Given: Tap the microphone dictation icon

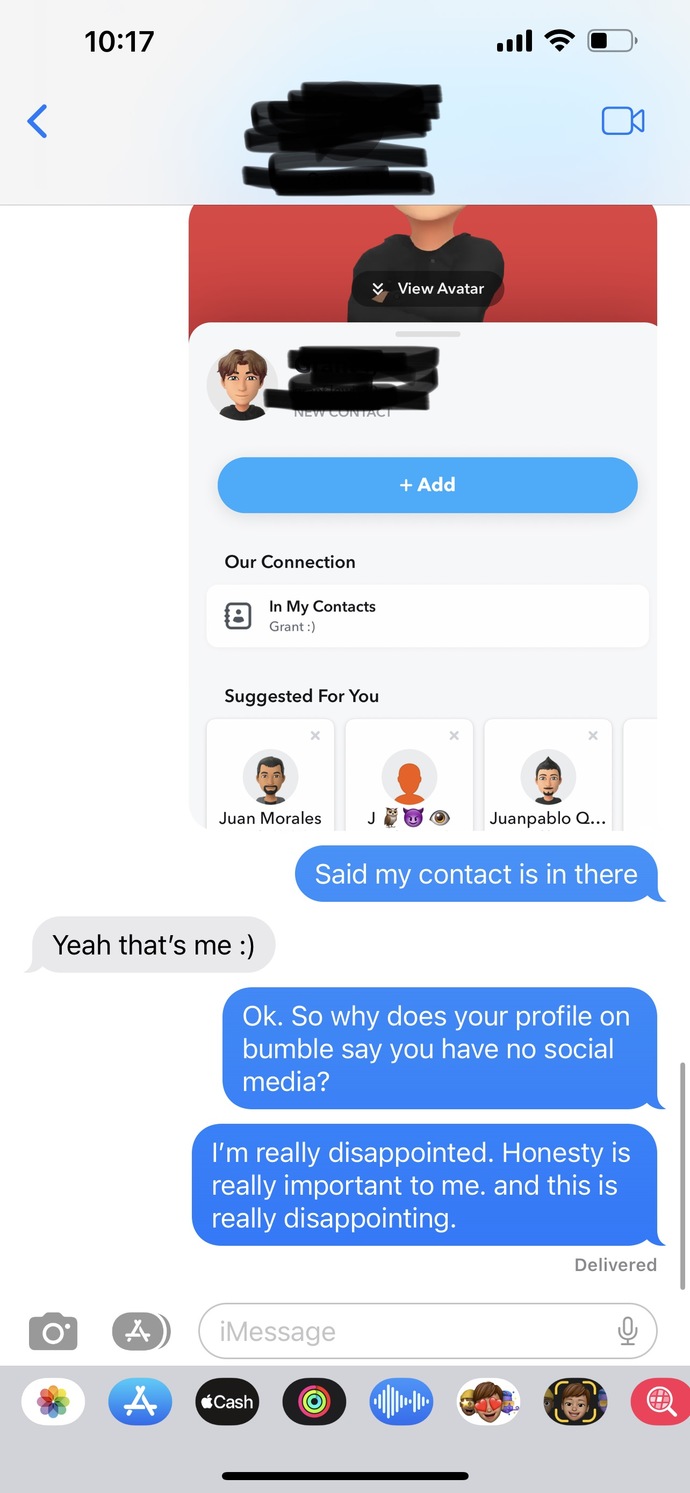Looking at the screenshot, I should (627, 1332).
